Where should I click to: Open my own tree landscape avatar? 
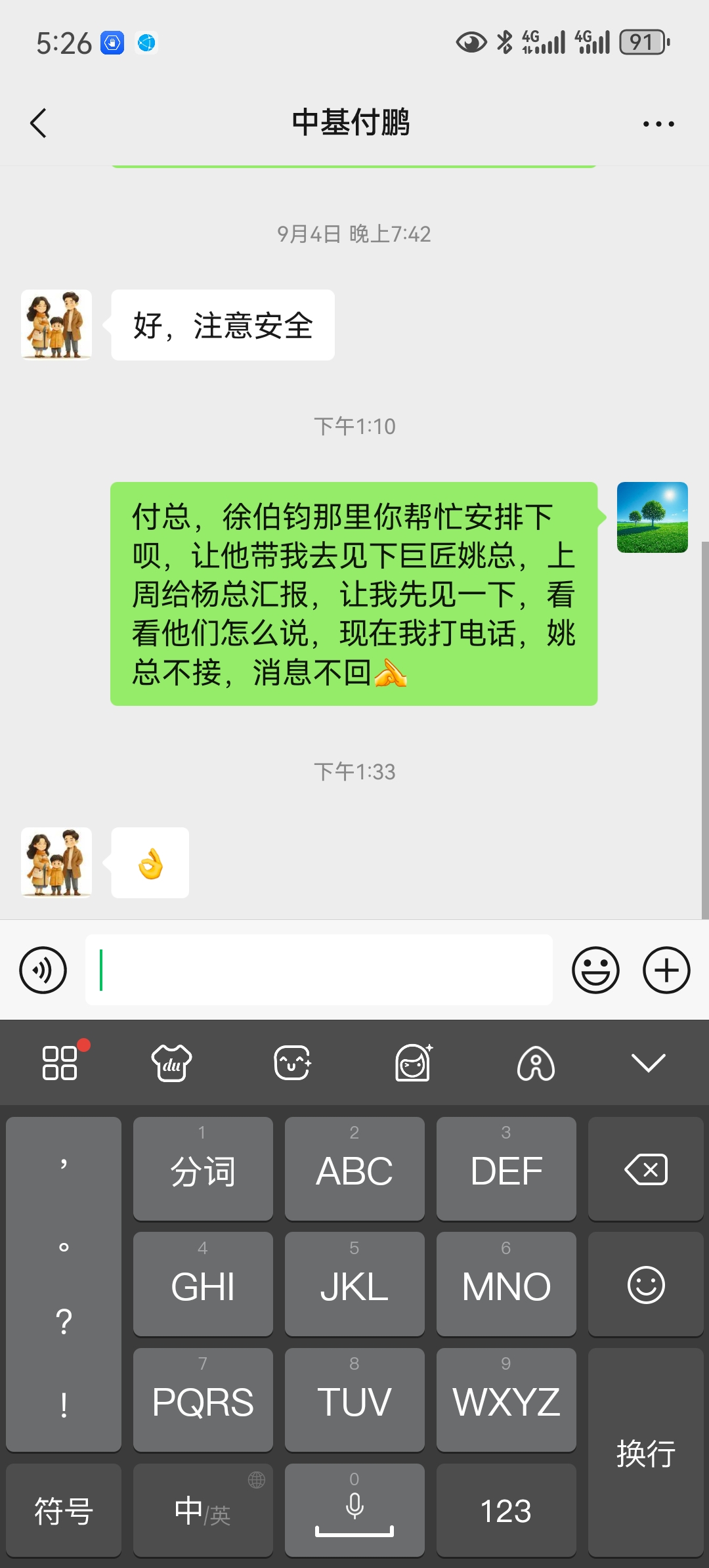pyautogui.click(x=652, y=517)
